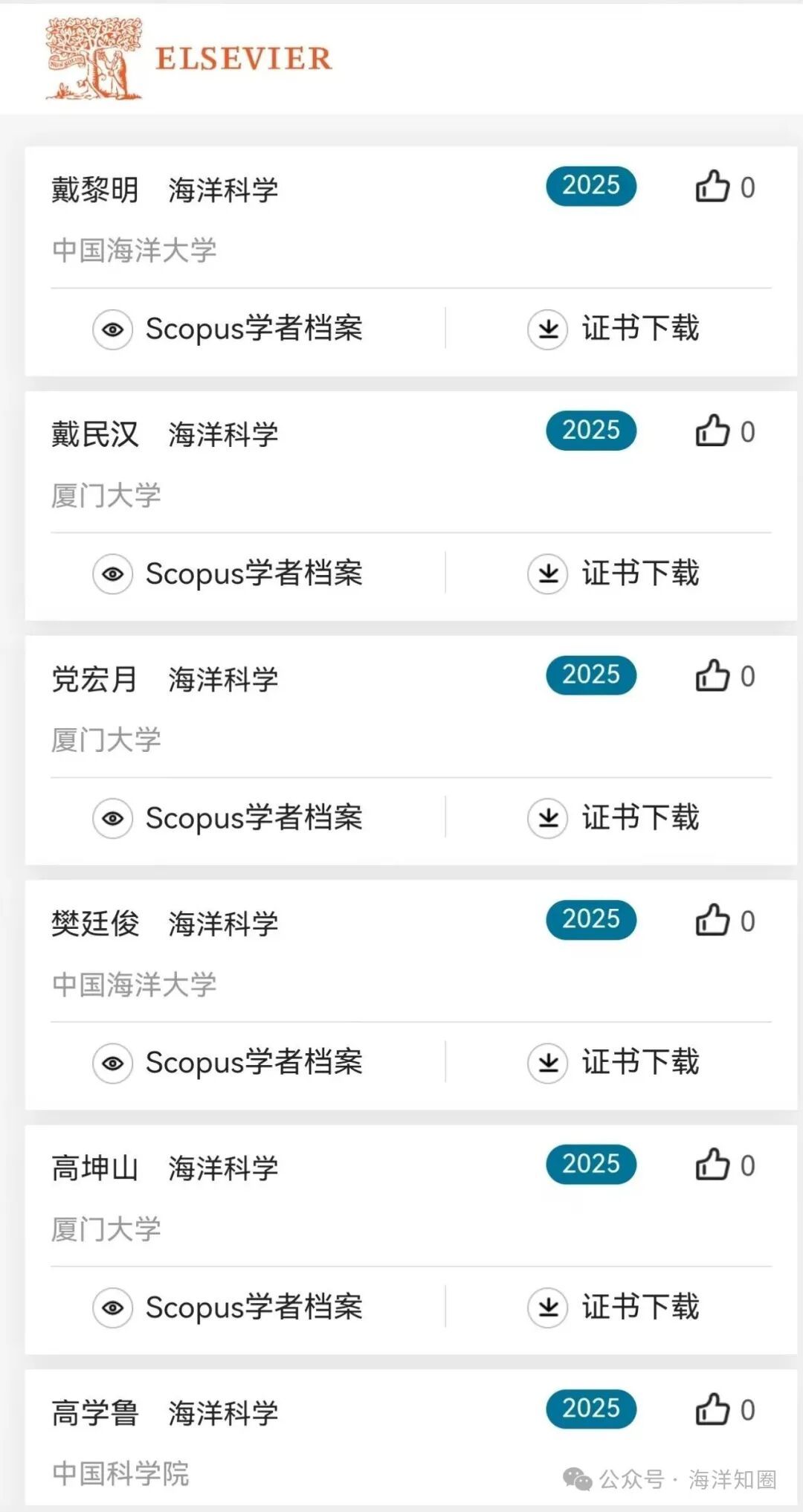
Task: View Scopus学者档案 of 戴民汉
Action: pyautogui.click(x=228, y=573)
